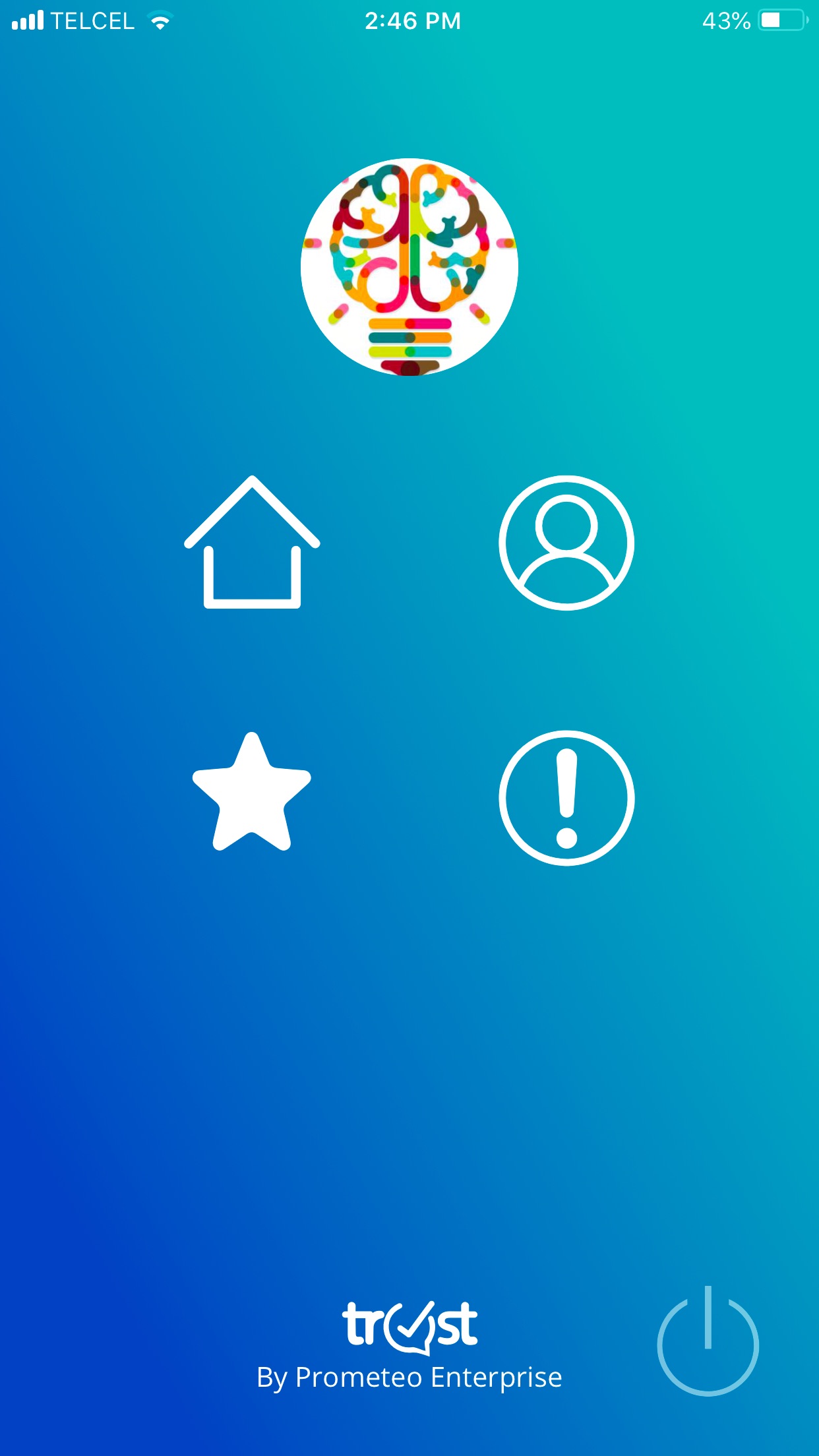
Task: Open the exclamation alert icon
Action: pyautogui.click(x=566, y=798)
